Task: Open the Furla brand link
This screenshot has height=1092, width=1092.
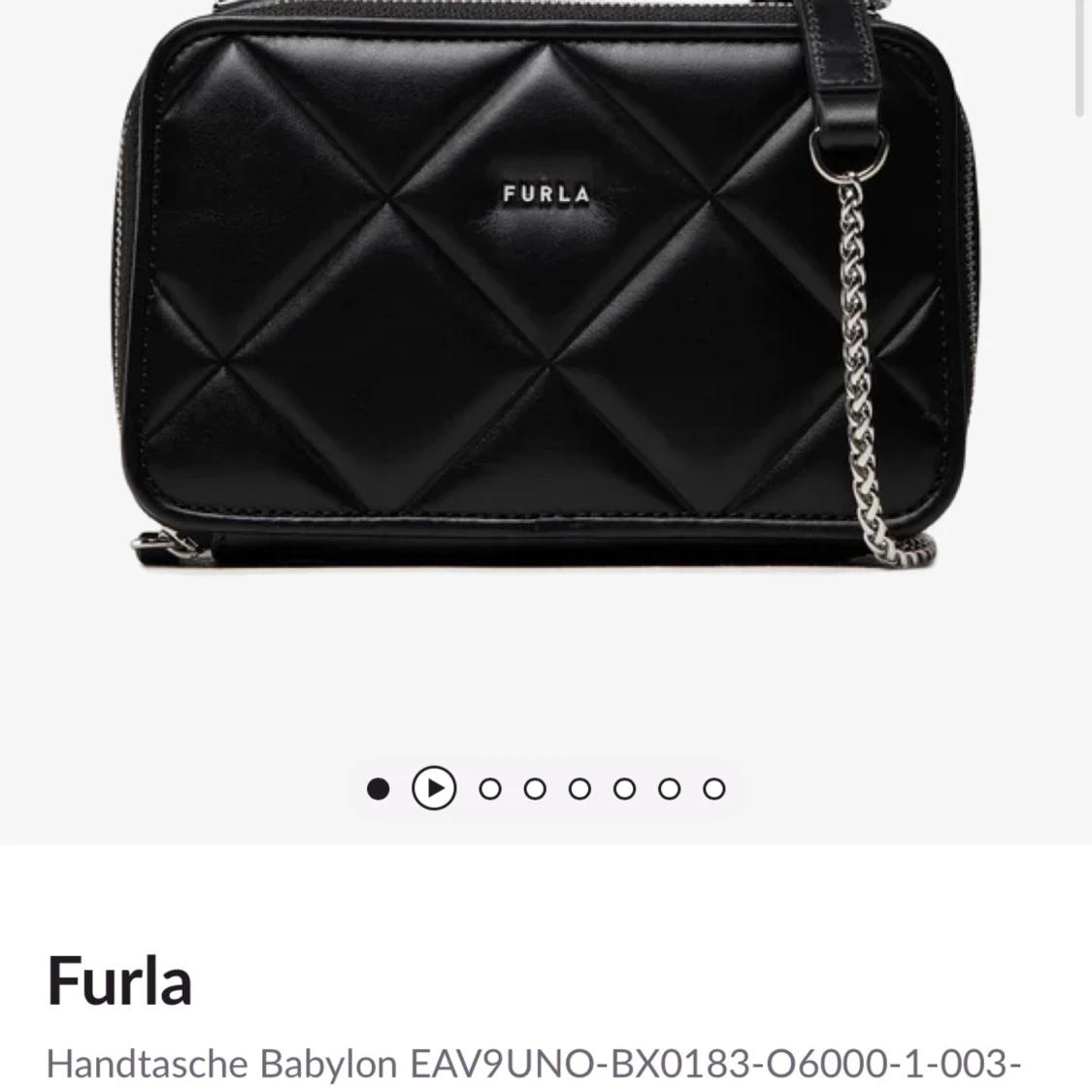Action: [119, 980]
